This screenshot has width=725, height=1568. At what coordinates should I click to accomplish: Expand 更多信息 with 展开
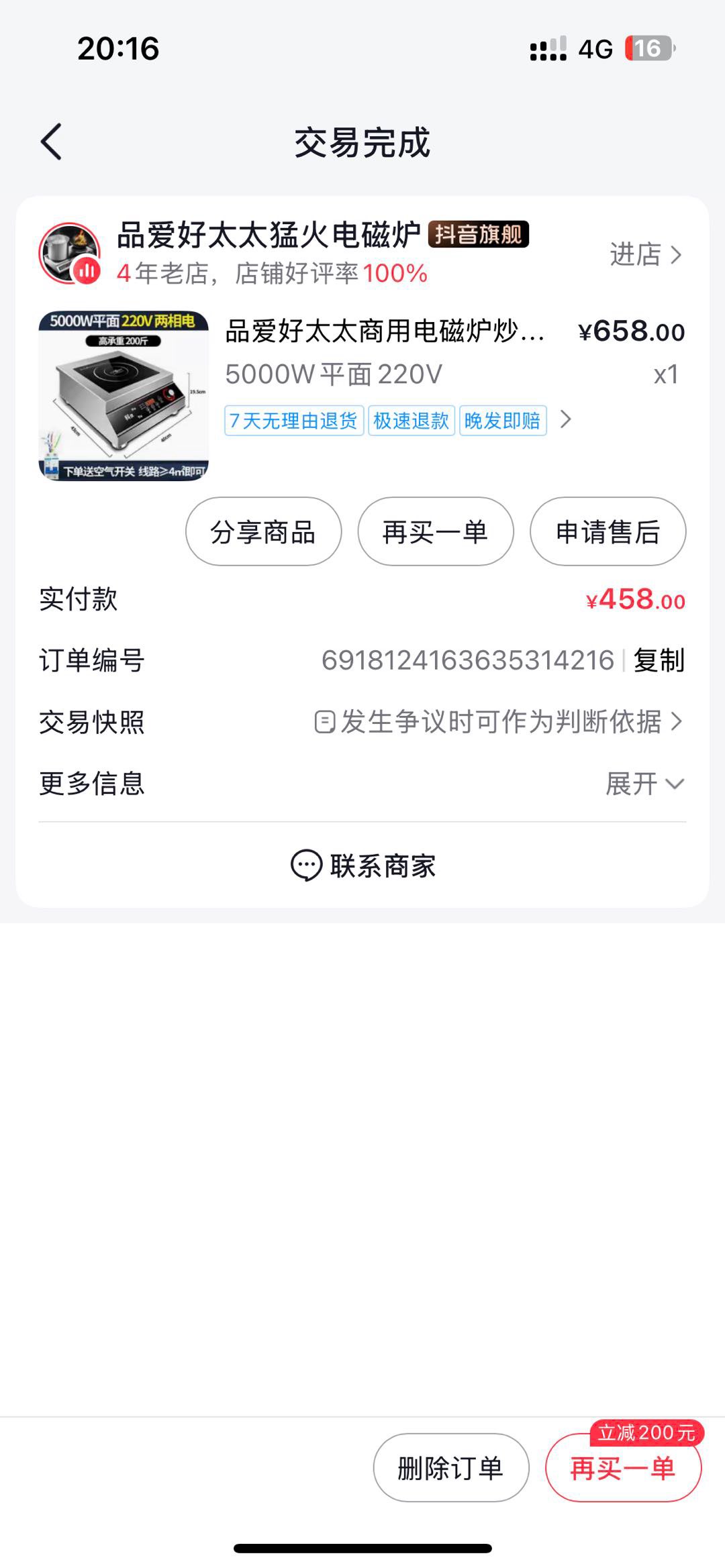(644, 783)
